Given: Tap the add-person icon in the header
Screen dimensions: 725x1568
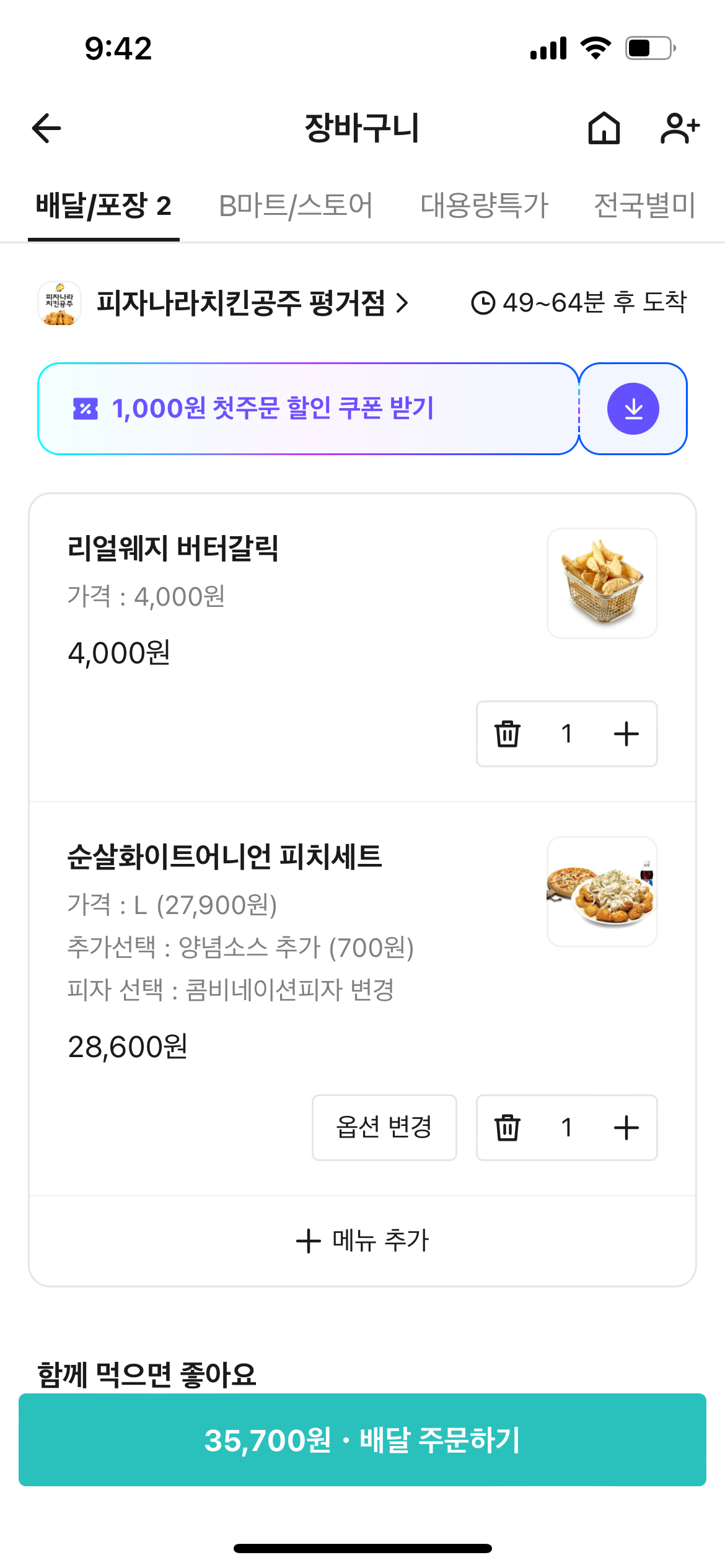Looking at the screenshot, I should click(679, 128).
